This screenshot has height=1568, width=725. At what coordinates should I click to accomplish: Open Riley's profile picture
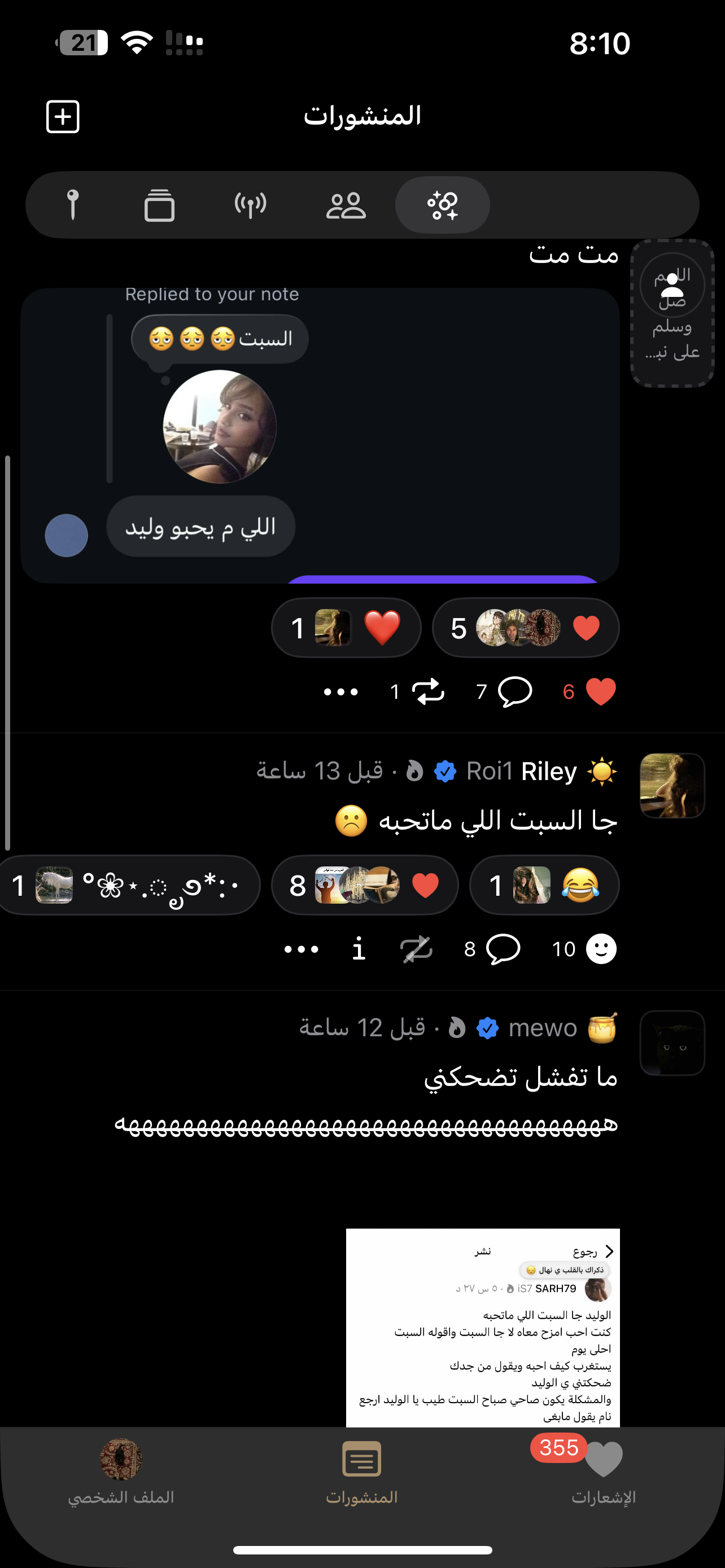pos(672,785)
